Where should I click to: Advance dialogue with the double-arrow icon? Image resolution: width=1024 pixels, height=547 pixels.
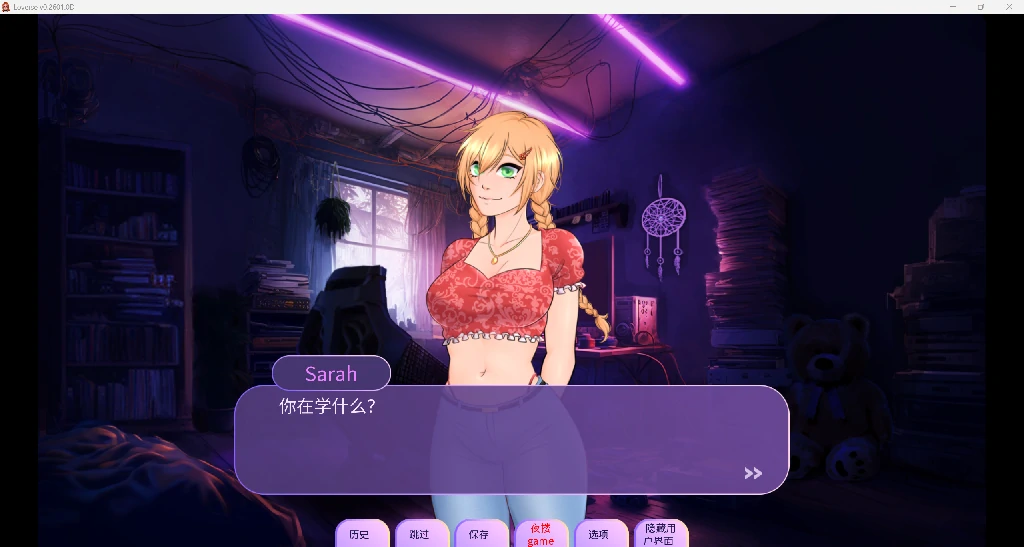click(753, 473)
